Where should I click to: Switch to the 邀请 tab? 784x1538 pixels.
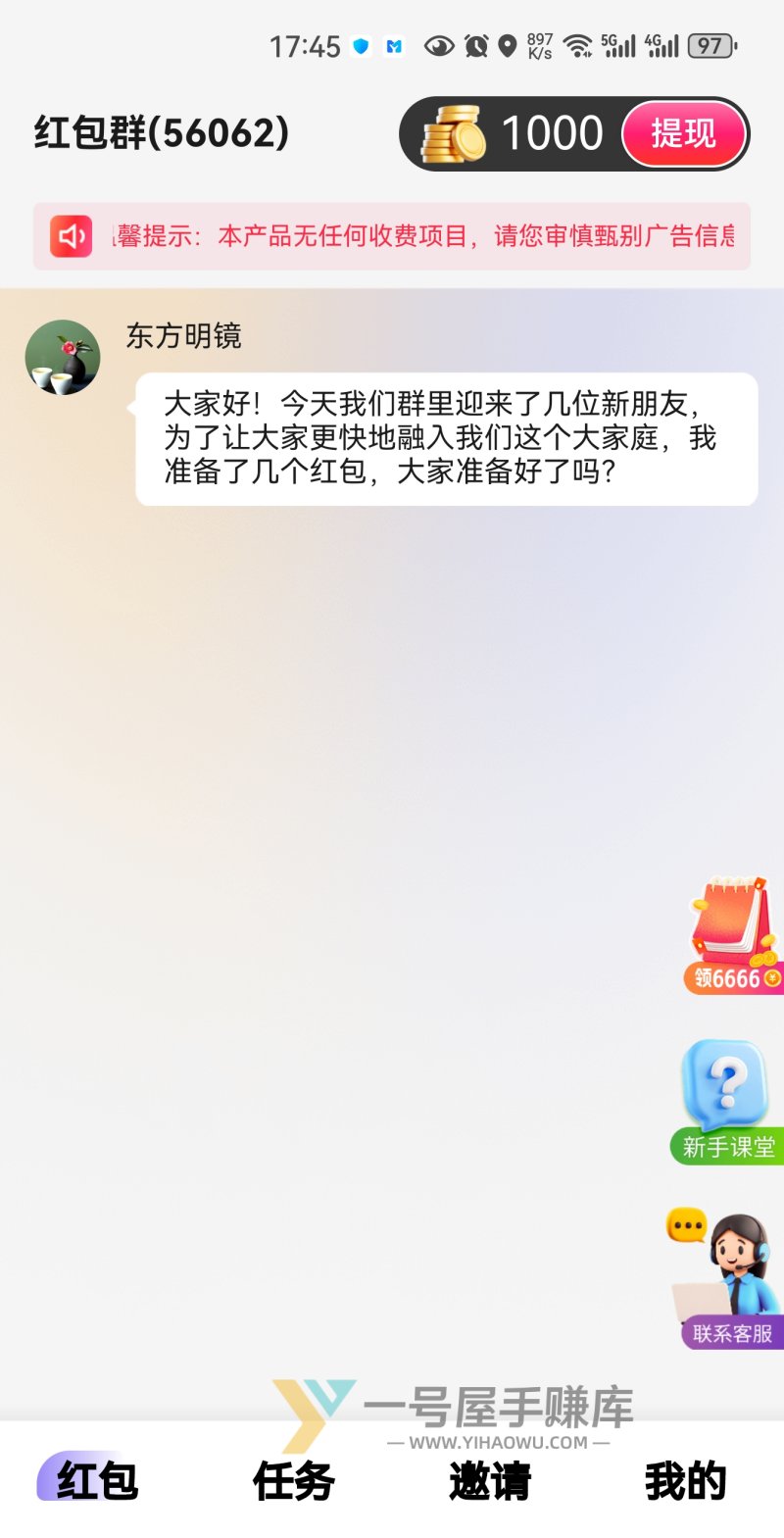489,1480
